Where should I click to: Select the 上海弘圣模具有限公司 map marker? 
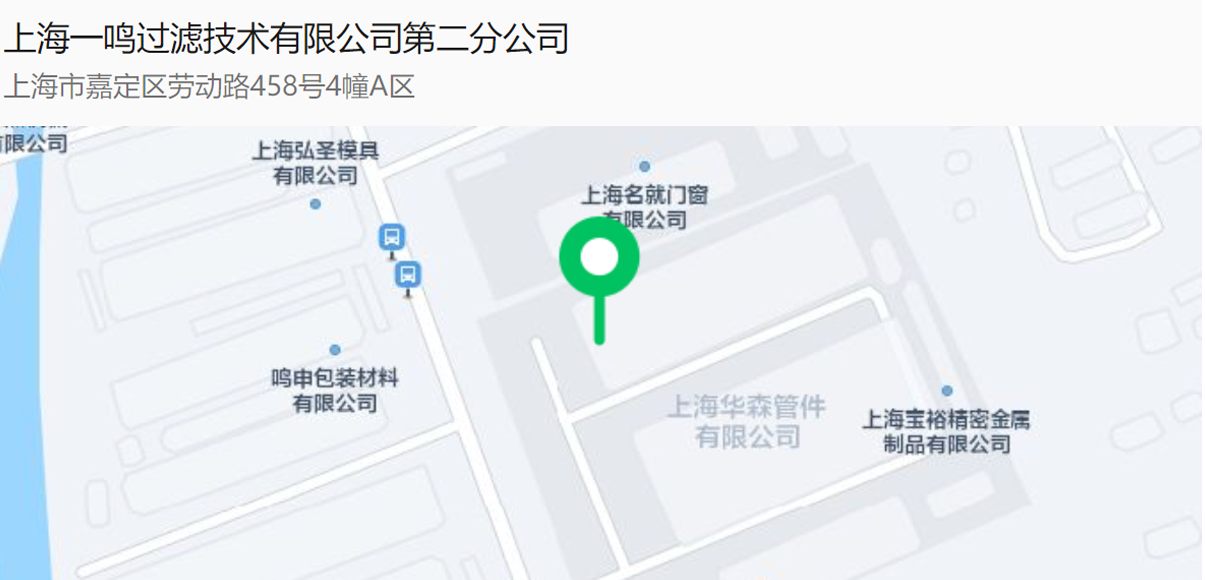316,204
